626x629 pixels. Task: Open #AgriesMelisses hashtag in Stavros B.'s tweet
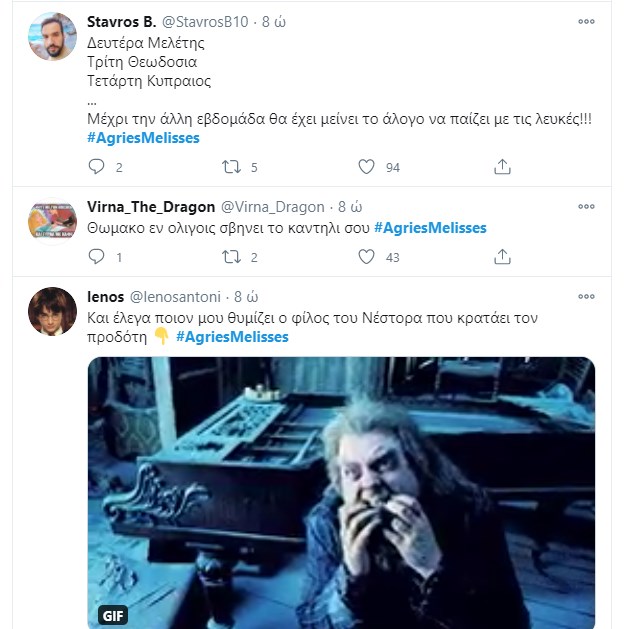pos(143,138)
